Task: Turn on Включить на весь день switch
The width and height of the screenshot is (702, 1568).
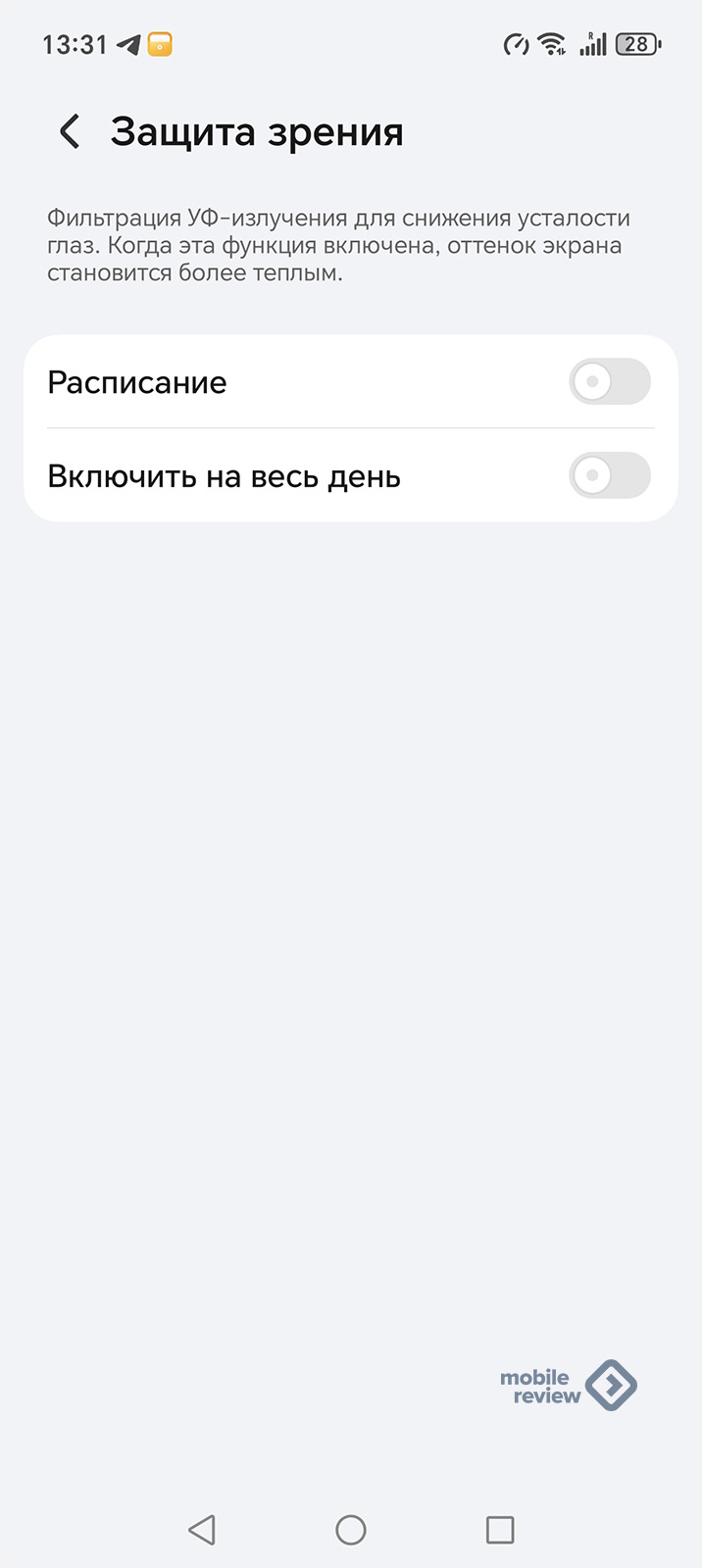Action: coord(609,476)
